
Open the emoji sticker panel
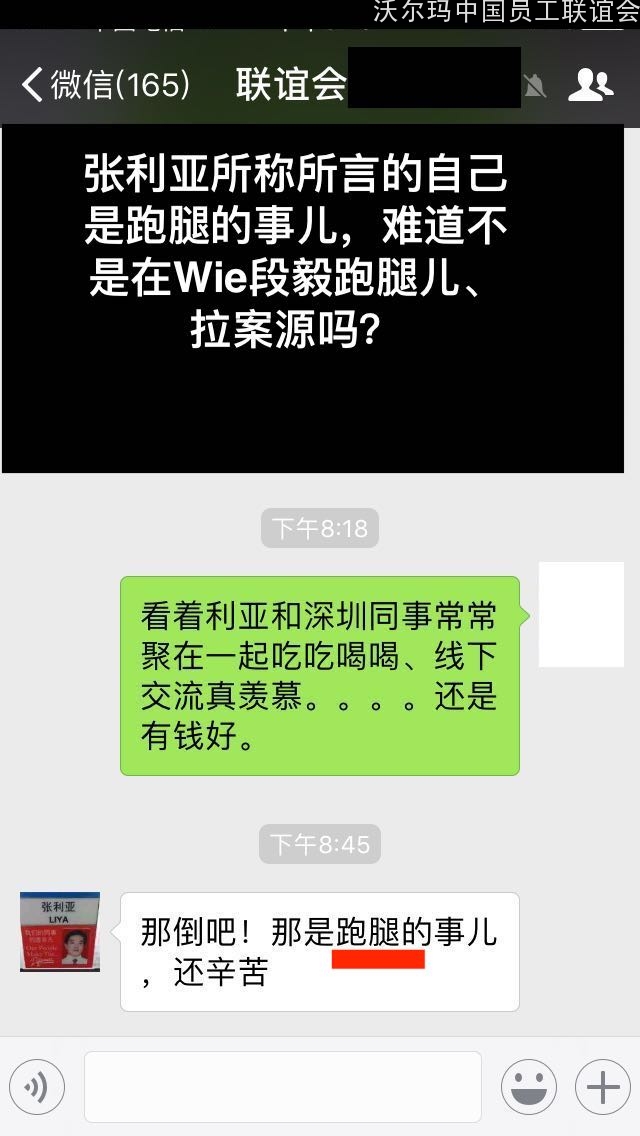point(529,1087)
